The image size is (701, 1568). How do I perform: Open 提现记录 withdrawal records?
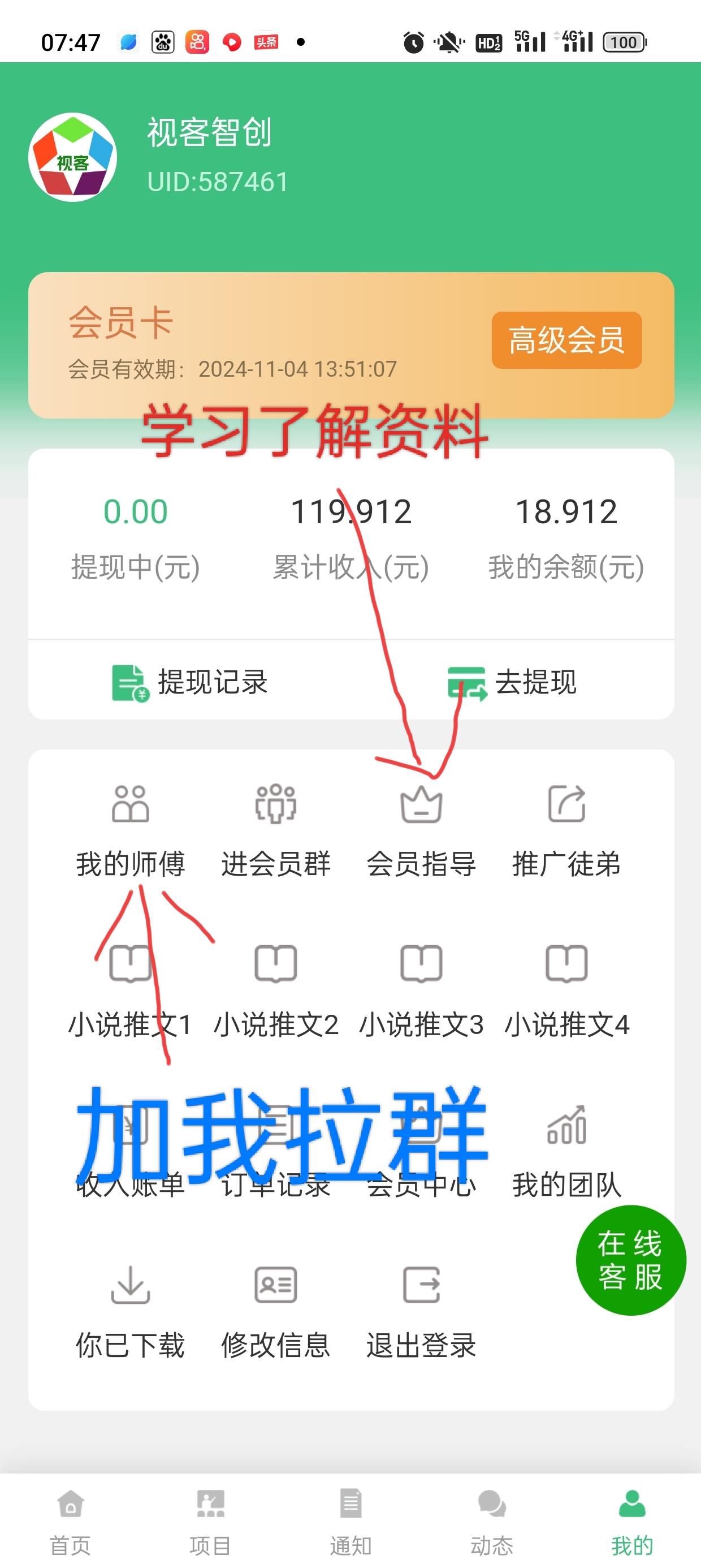[x=190, y=682]
